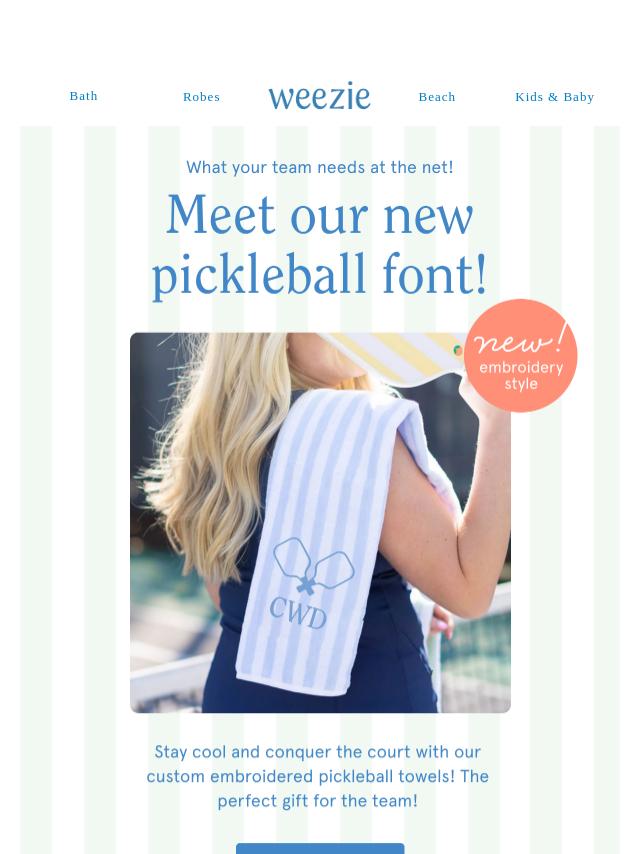Open the Beach category link
This screenshot has width=640, height=854.
[436, 97]
